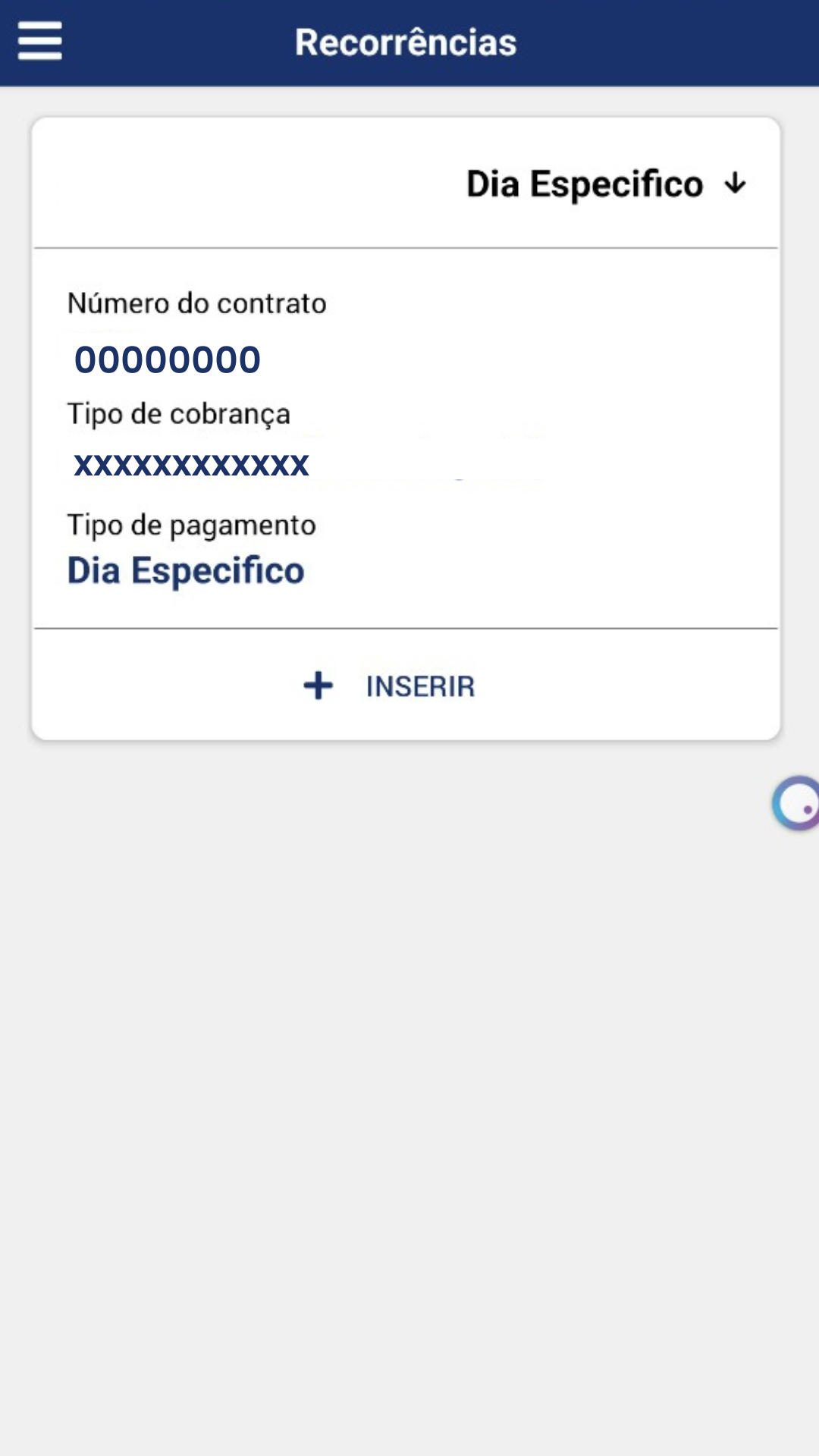
Task: Select the Número do contrato label
Action: 196,303
